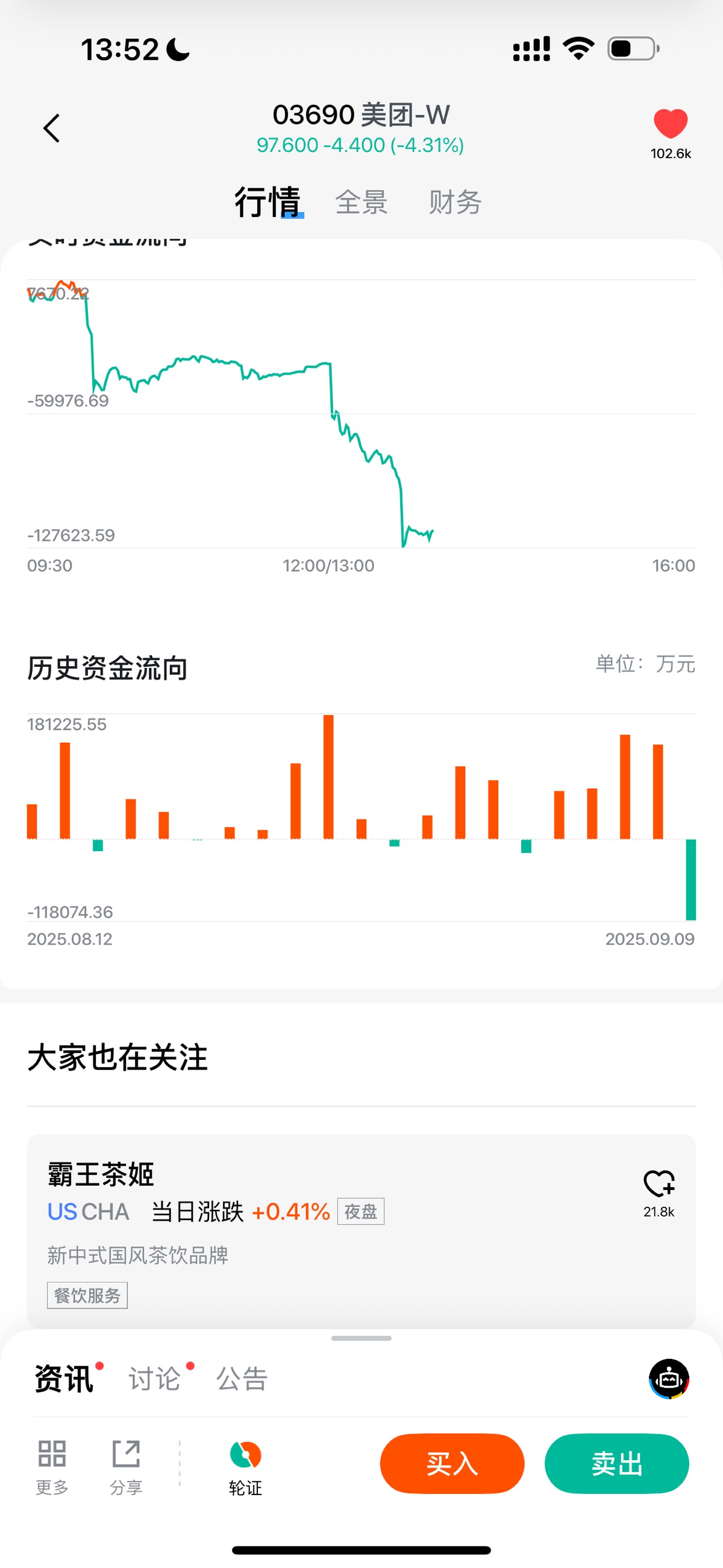
Task: Open the 公告 tab
Action: (x=242, y=1379)
